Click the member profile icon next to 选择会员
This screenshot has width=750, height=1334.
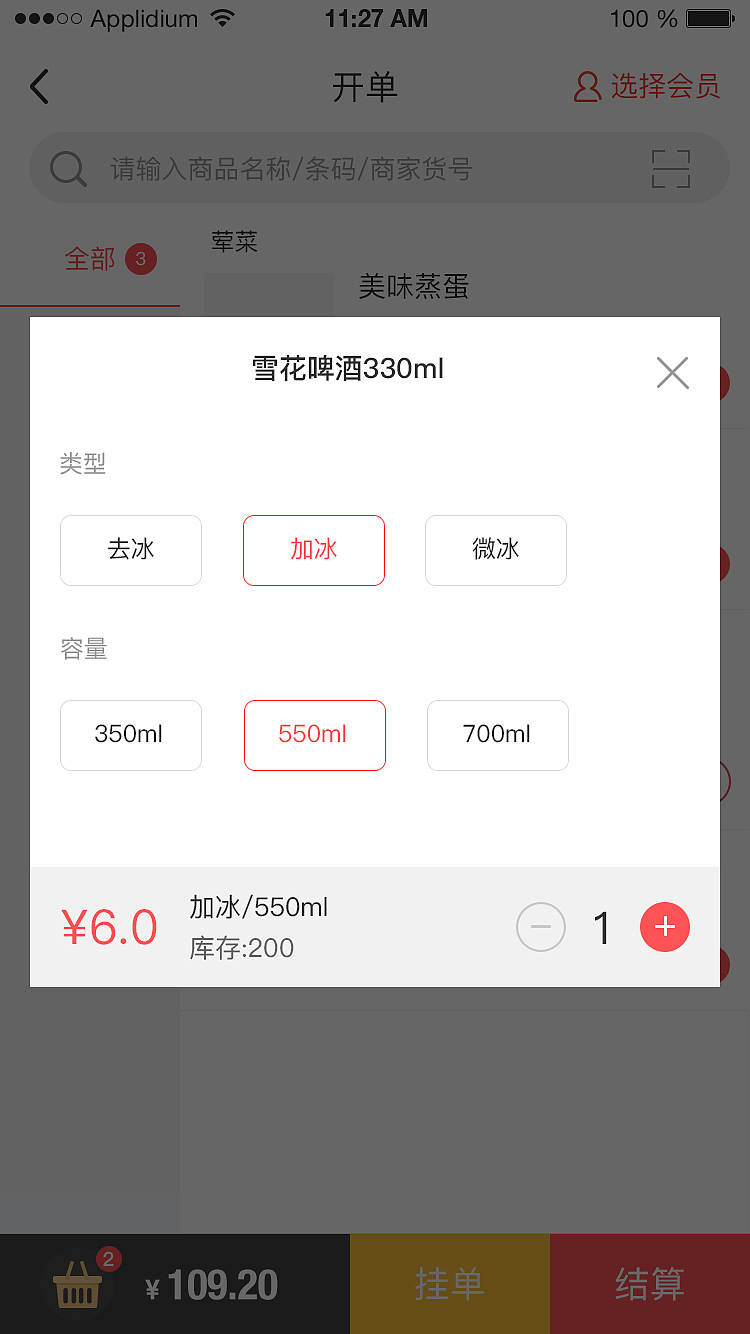[x=587, y=87]
